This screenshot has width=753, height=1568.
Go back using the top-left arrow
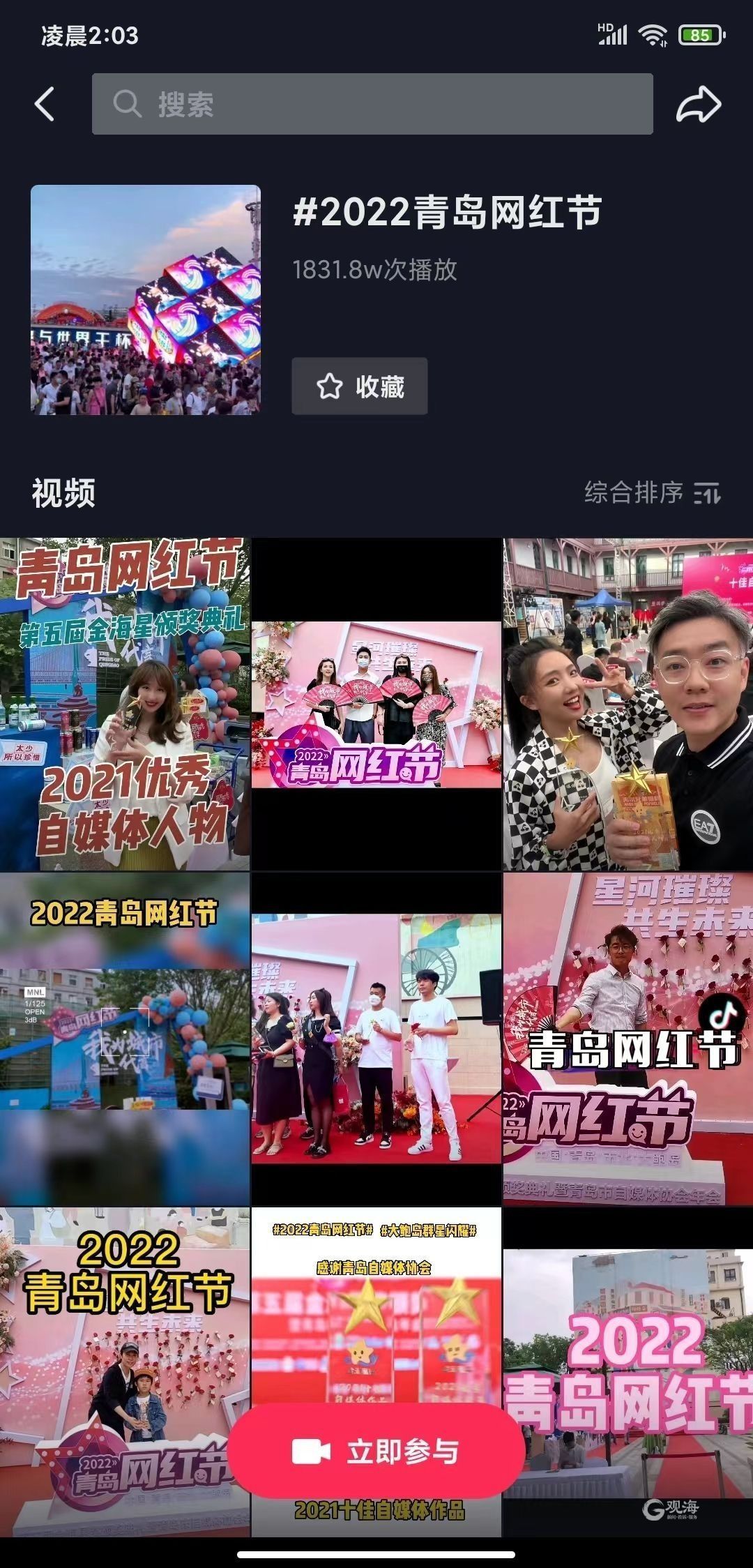click(45, 105)
